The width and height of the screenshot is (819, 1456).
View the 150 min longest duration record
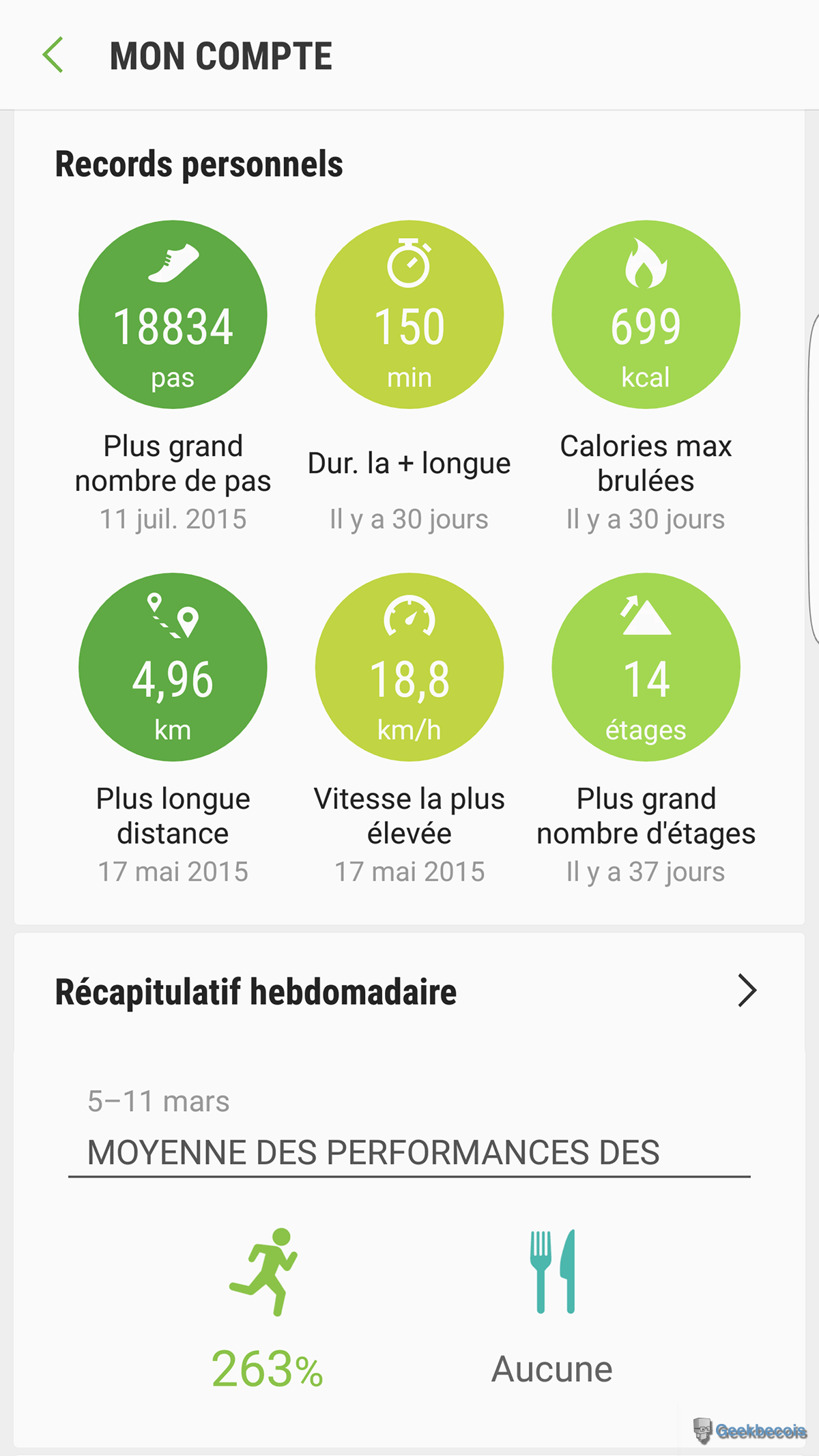(x=409, y=315)
